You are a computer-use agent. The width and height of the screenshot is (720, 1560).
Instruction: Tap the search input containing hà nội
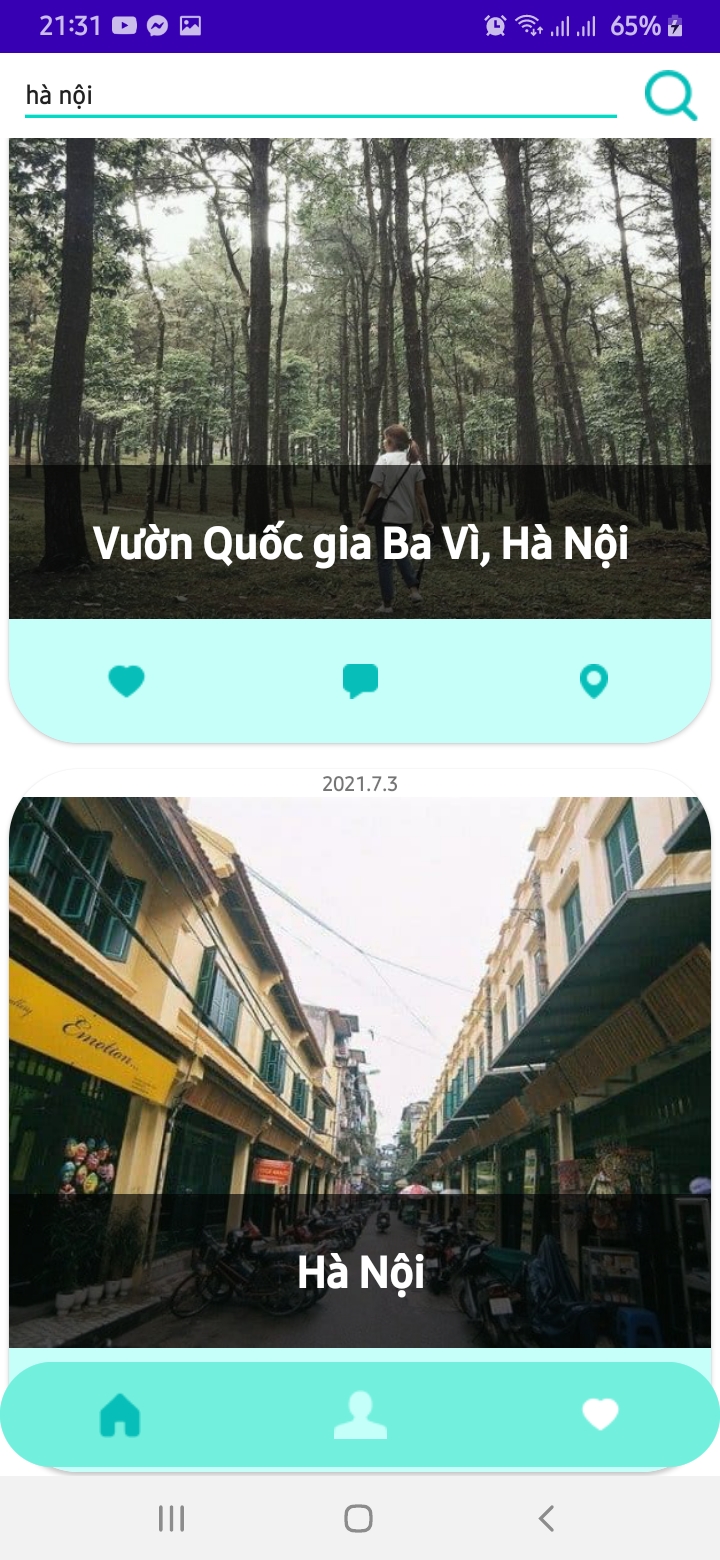(x=300, y=95)
